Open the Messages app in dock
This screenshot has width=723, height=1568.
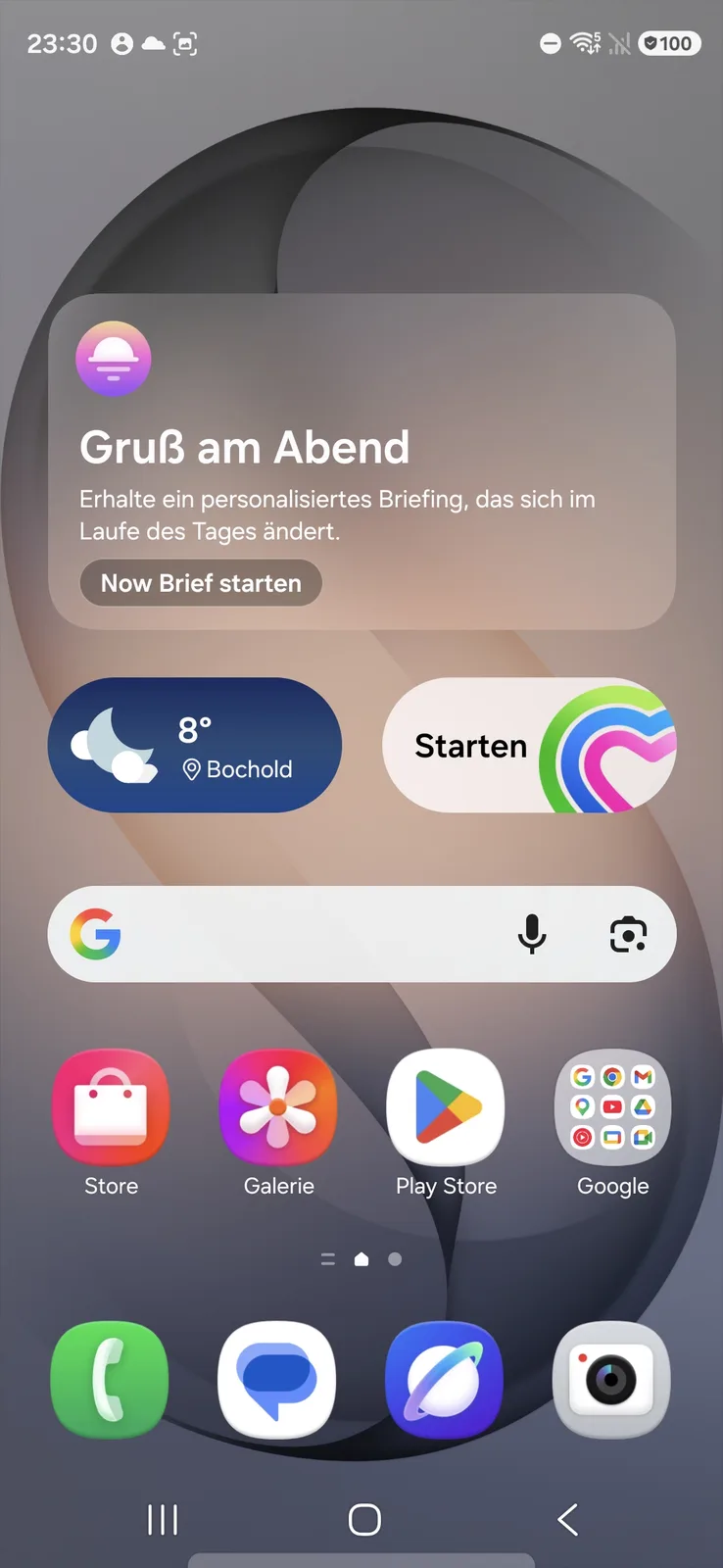pos(277,1379)
